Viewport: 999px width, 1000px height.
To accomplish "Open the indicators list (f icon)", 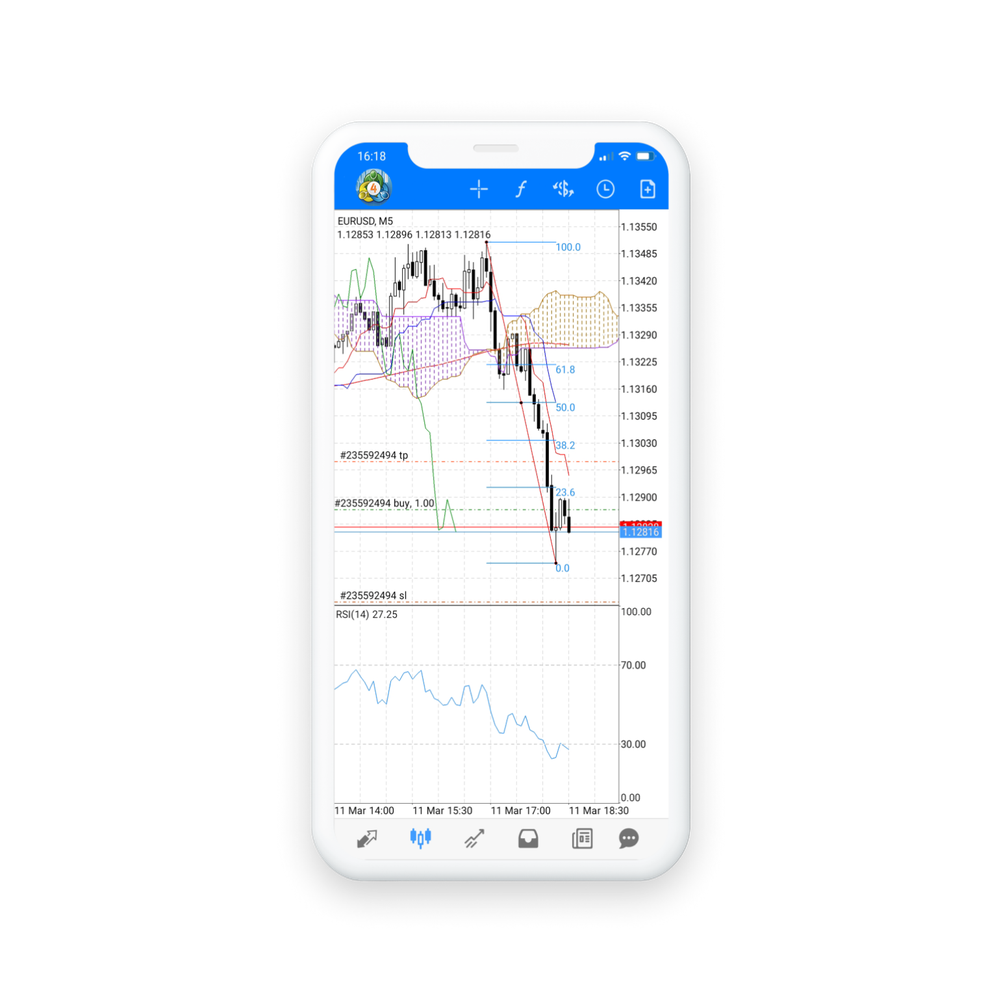I will pos(520,189).
